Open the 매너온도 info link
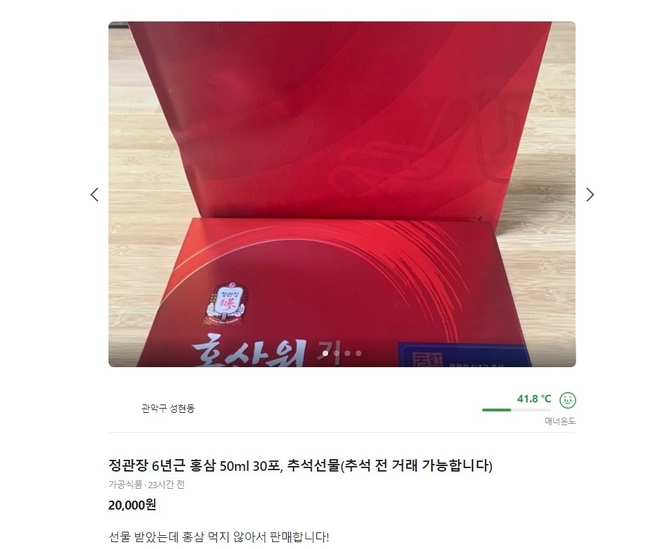648x549 pixels. point(559,421)
